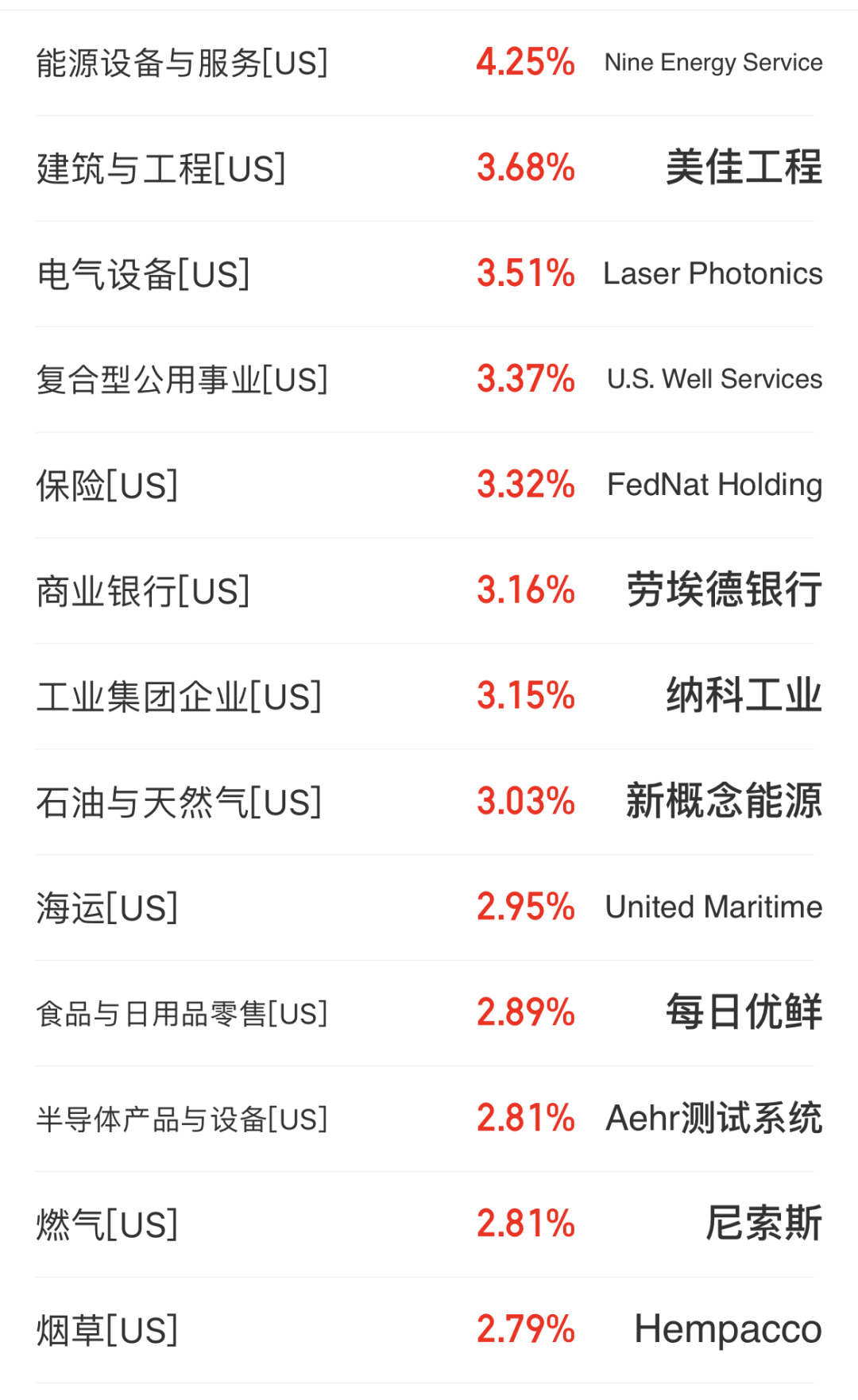Screen dimensions: 858x1400
Task: View the 复合型公用事业[US] sector
Action: pos(429,380)
